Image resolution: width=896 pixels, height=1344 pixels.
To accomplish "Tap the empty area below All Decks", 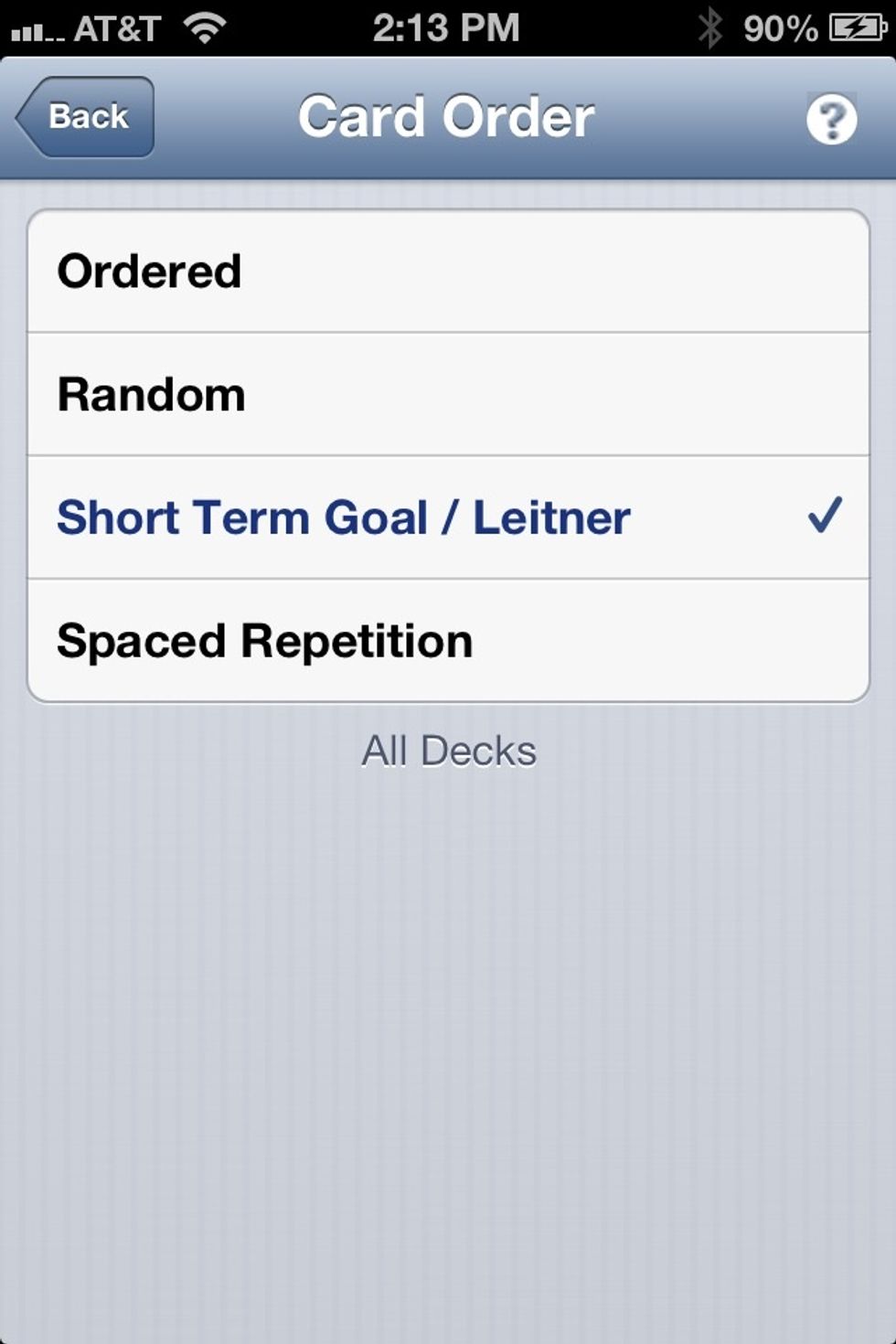I will coord(448,1006).
